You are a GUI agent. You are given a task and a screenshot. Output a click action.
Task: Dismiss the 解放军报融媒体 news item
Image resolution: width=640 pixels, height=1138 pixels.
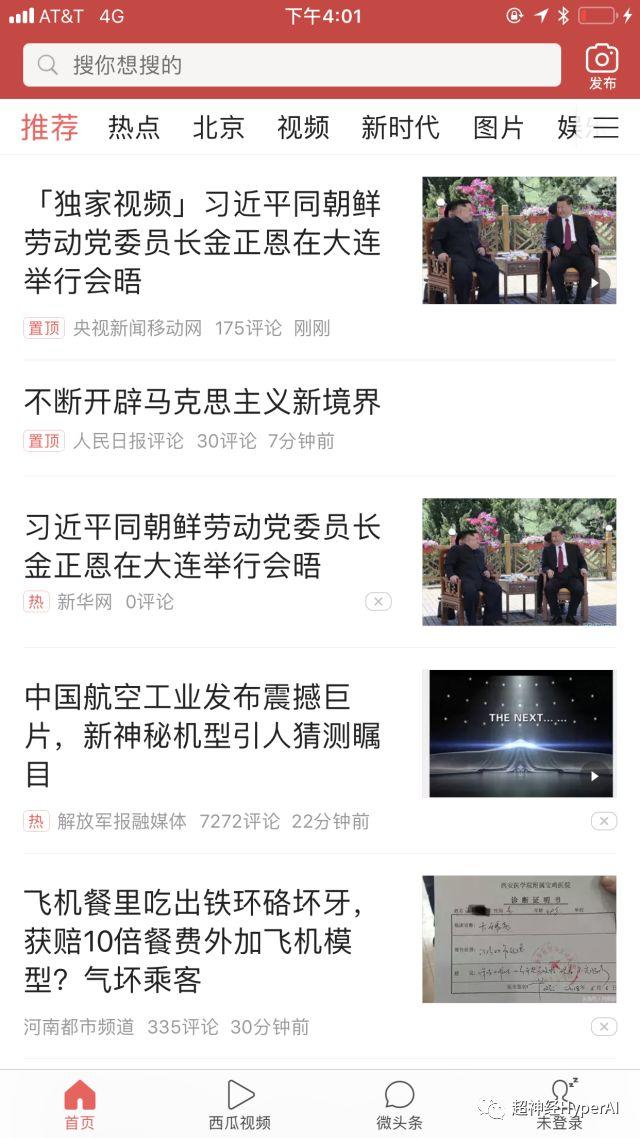click(x=603, y=821)
